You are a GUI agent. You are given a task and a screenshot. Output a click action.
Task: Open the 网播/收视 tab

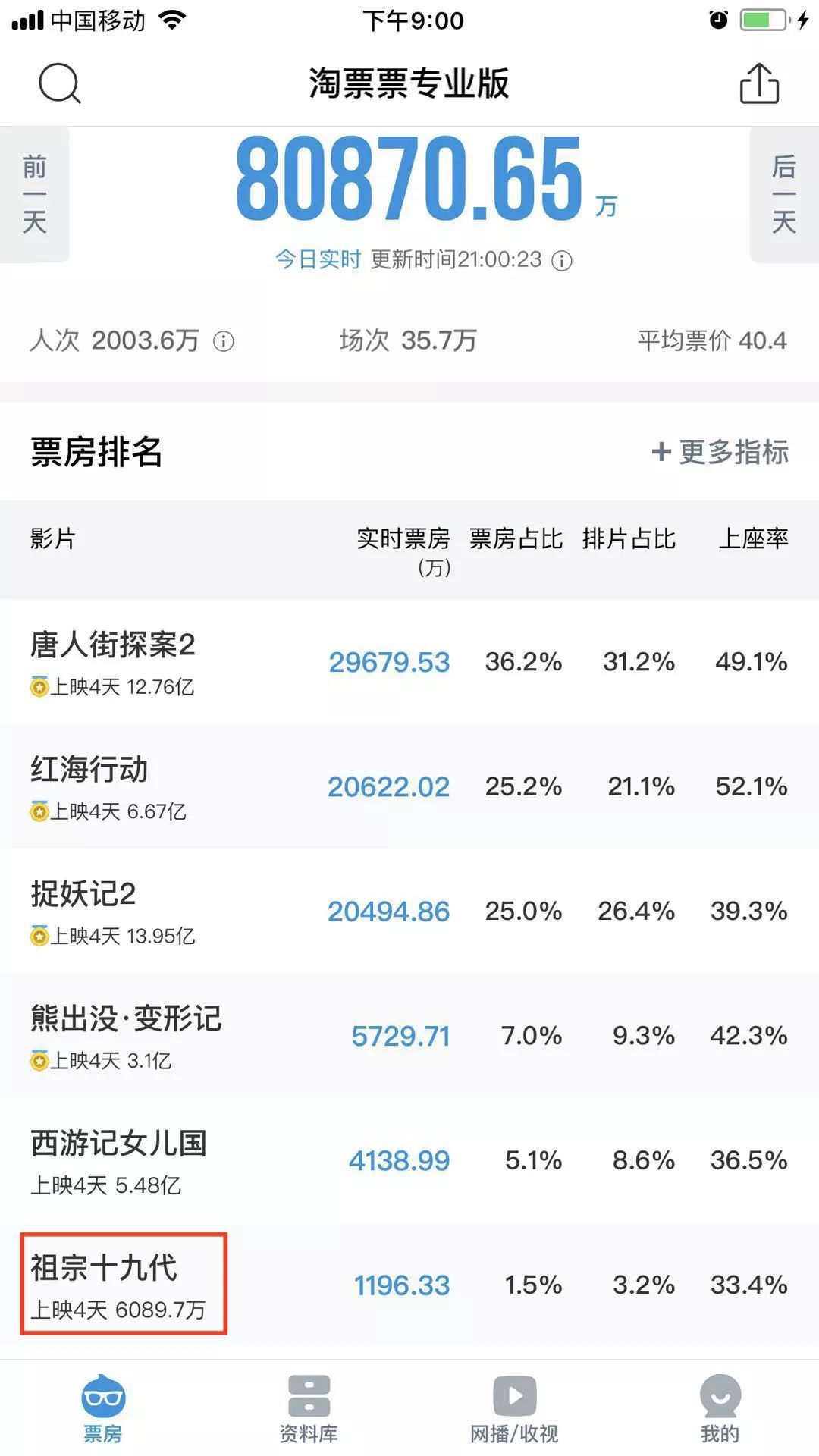pos(514,1407)
